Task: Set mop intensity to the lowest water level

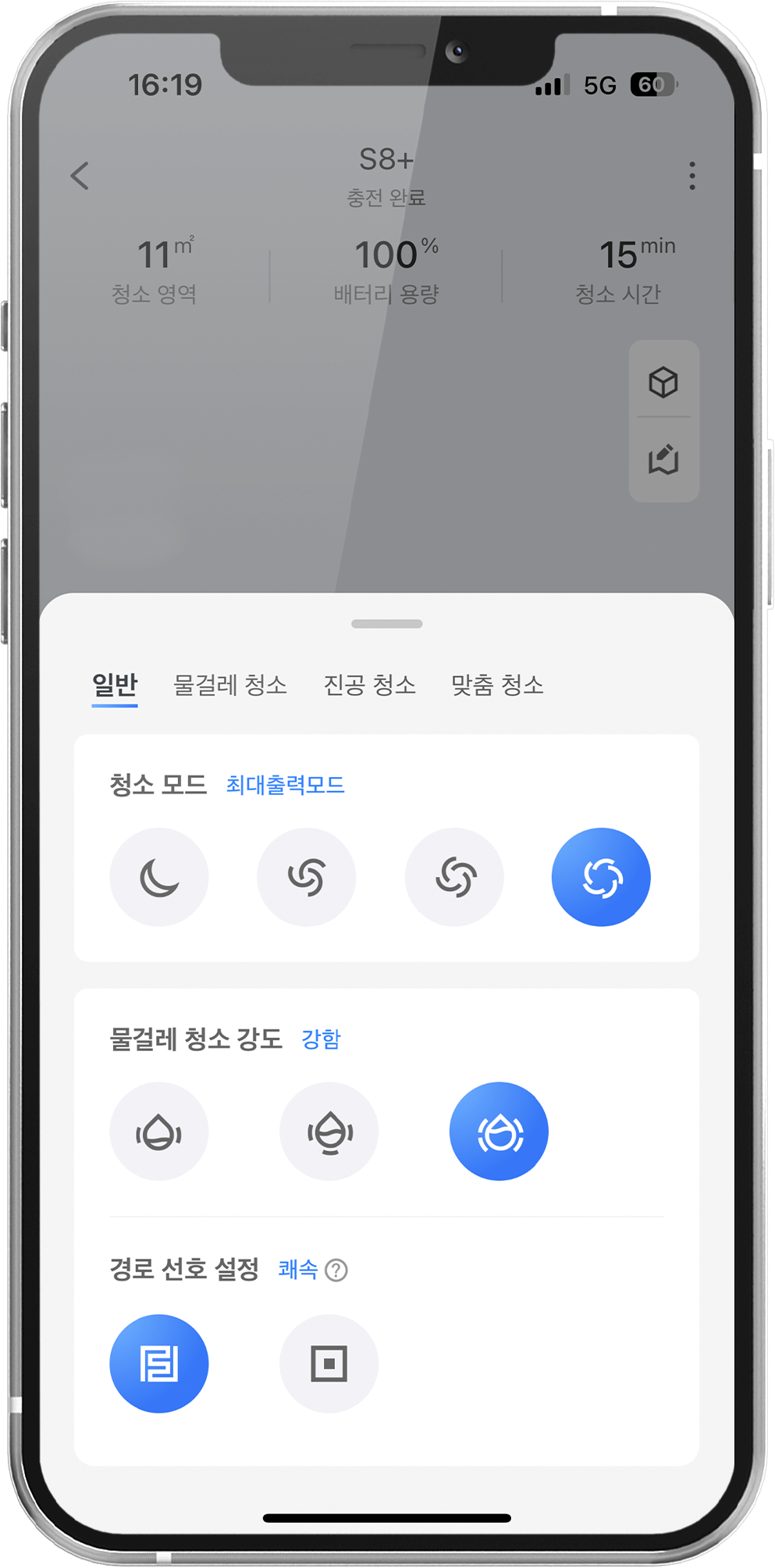Action: tap(159, 1131)
